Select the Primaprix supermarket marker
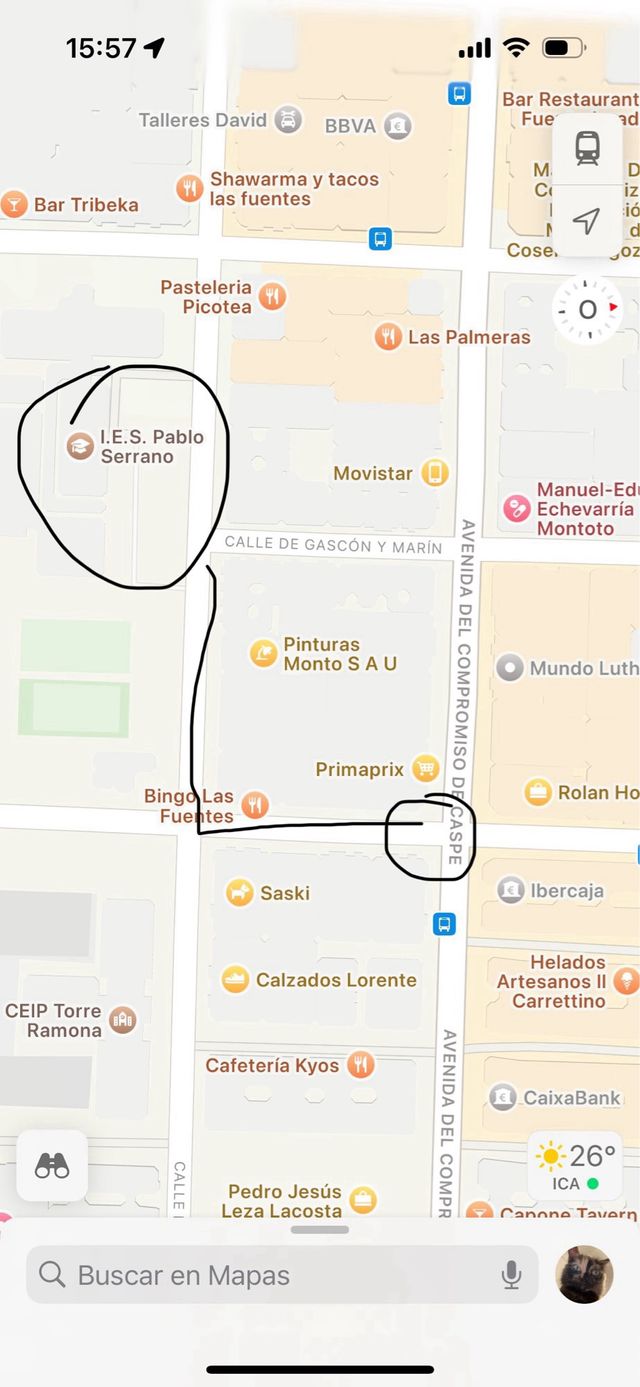Viewport: 640px width, 1387px height. tap(426, 769)
